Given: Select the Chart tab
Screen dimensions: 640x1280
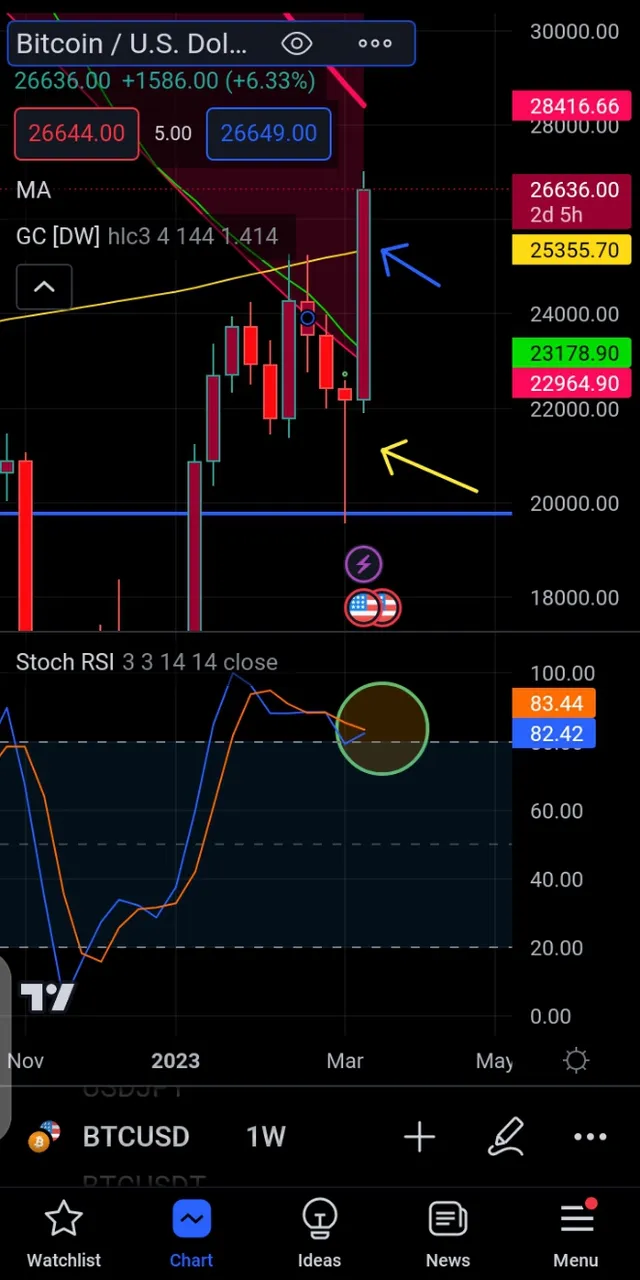Looking at the screenshot, I should pos(191,1234).
